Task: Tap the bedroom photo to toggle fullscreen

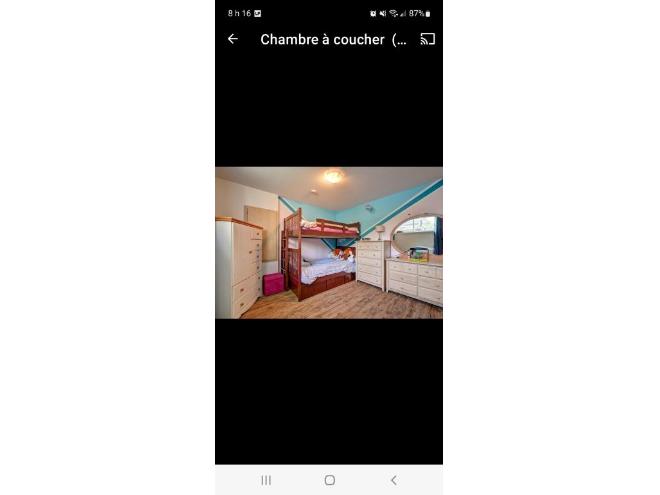Action: click(329, 243)
